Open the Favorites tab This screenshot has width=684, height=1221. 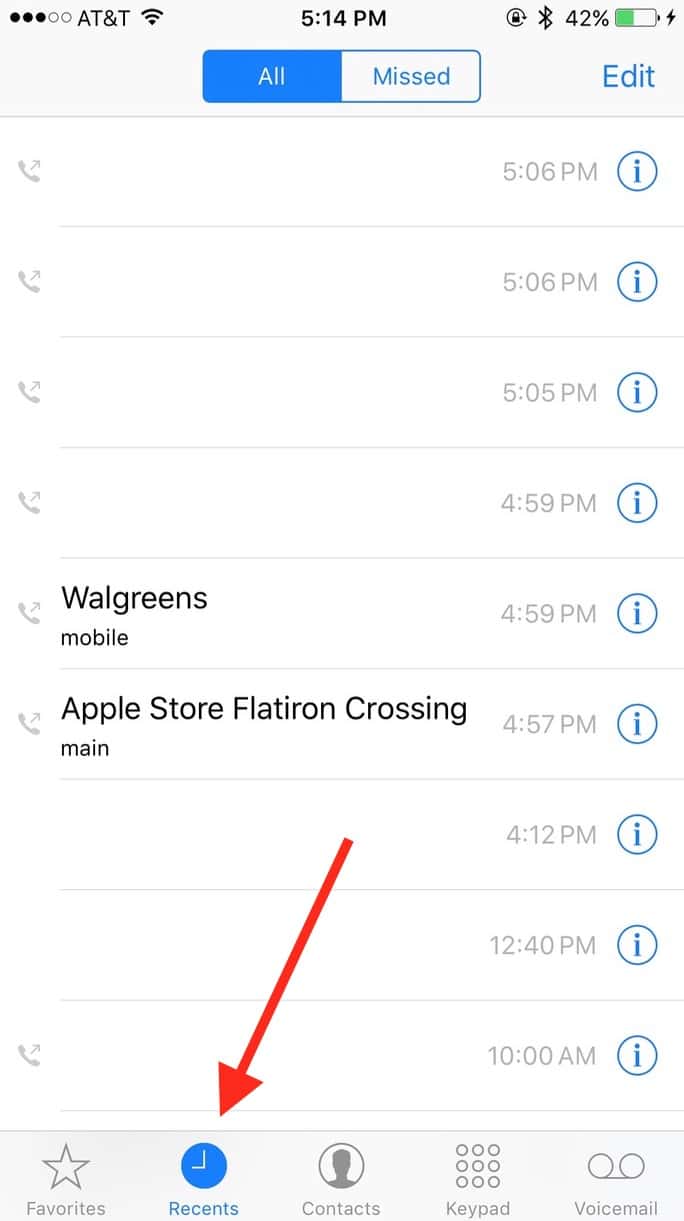click(x=65, y=1179)
